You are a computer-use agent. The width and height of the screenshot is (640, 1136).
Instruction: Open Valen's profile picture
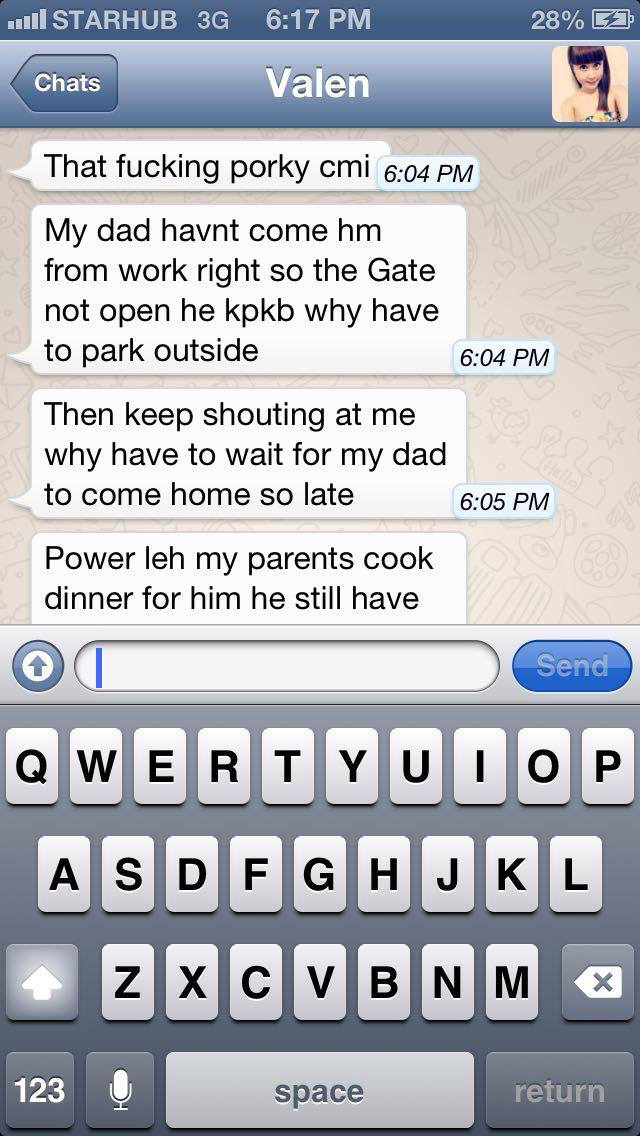click(x=589, y=84)
